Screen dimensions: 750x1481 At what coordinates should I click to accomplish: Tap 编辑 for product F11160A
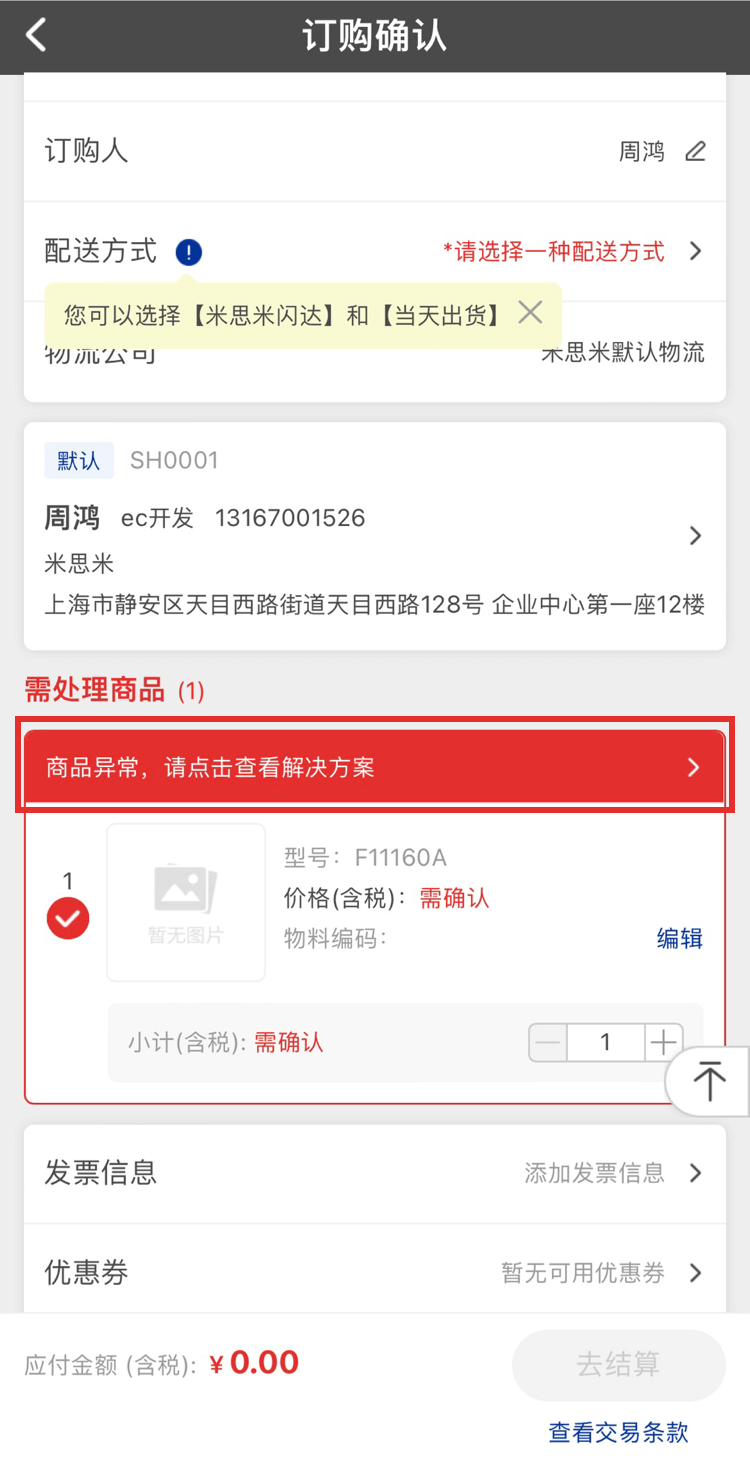coord(679,938)
